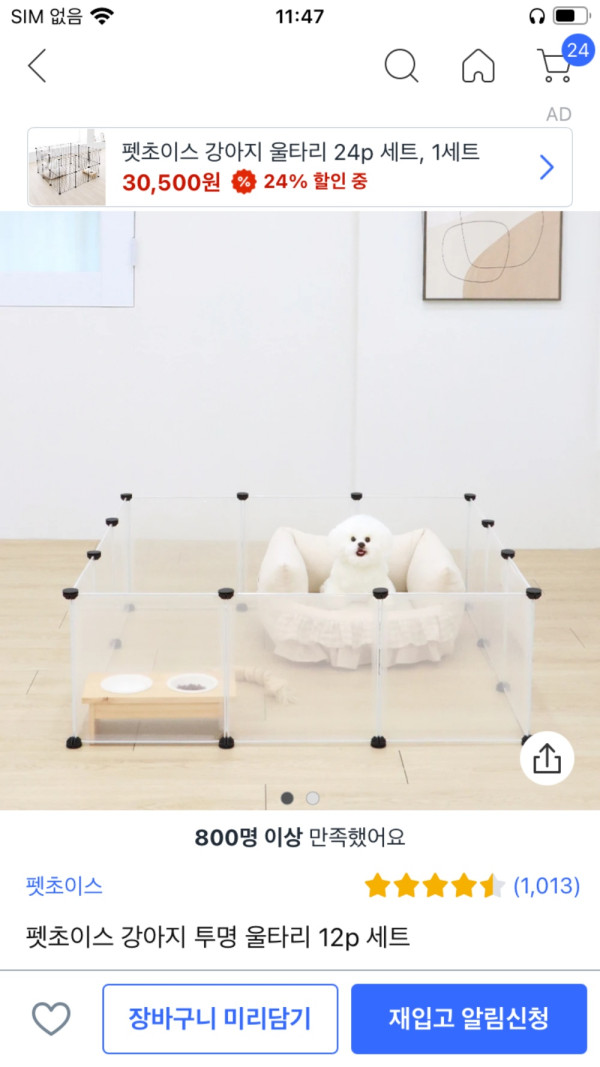The width and height of the screenshot is (600, 1067).
Task: Go to the home page icon
Action: click(478, 66)
